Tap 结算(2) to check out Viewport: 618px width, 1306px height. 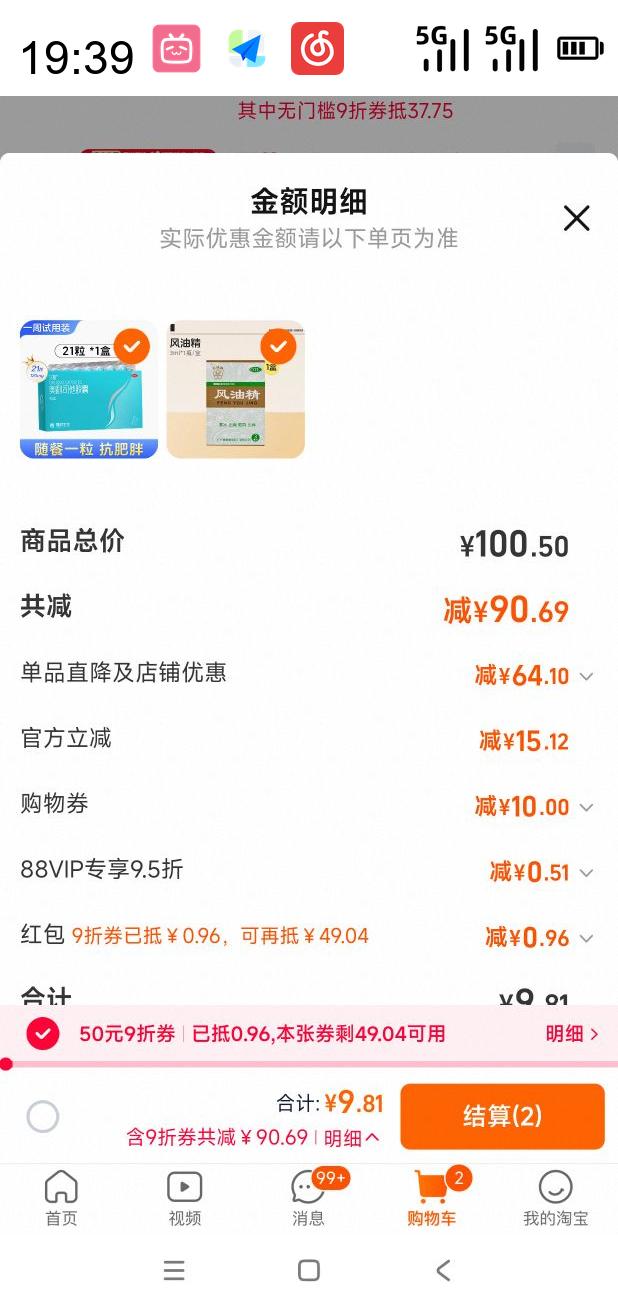(502, 1116)
